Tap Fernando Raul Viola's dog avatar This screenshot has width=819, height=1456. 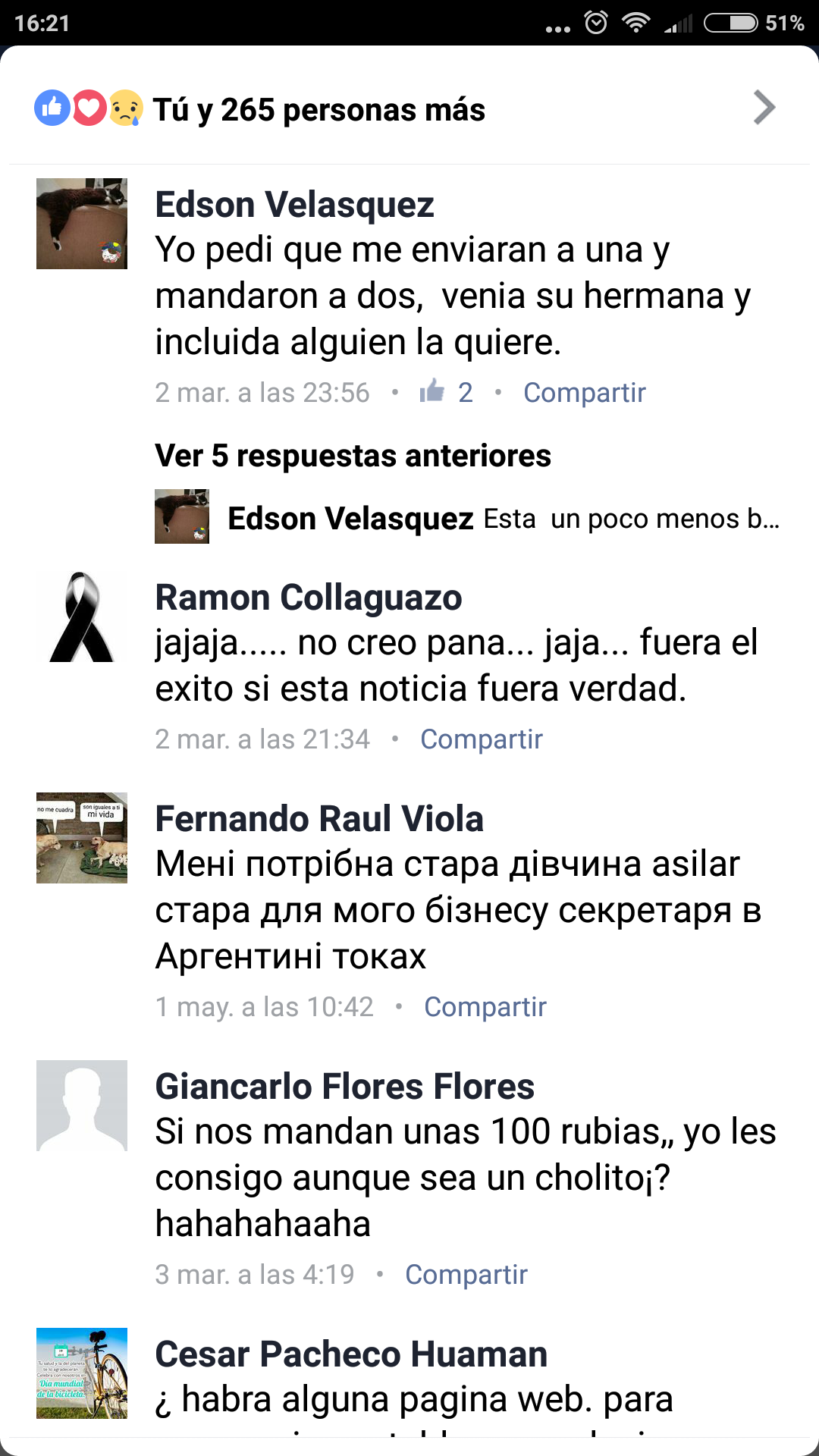tap(82, 838)
